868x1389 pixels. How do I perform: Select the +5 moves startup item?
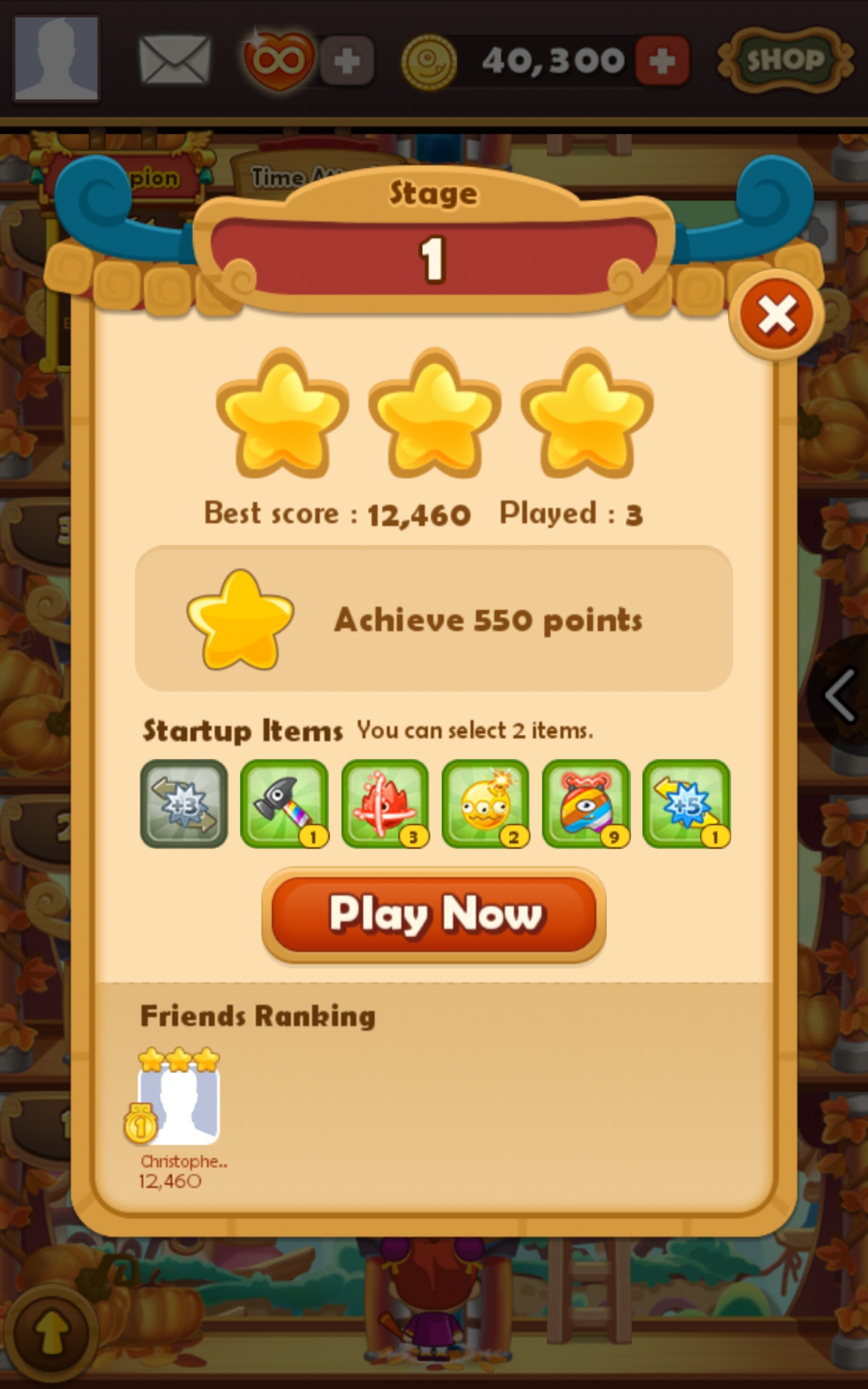(x=686, y=804)
